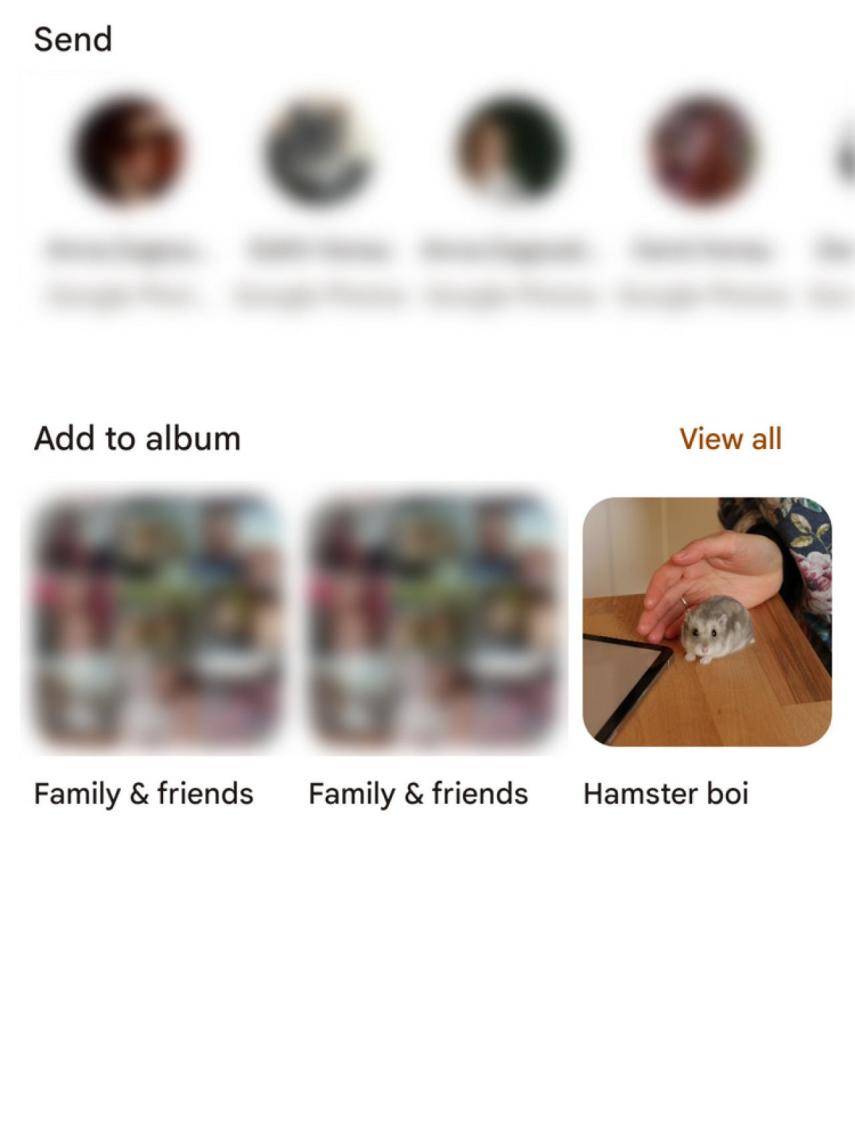Image resolution: width=855 pixels, height=1140 pixels.
Task: Open View all albums link
Action: click(730, 439)
